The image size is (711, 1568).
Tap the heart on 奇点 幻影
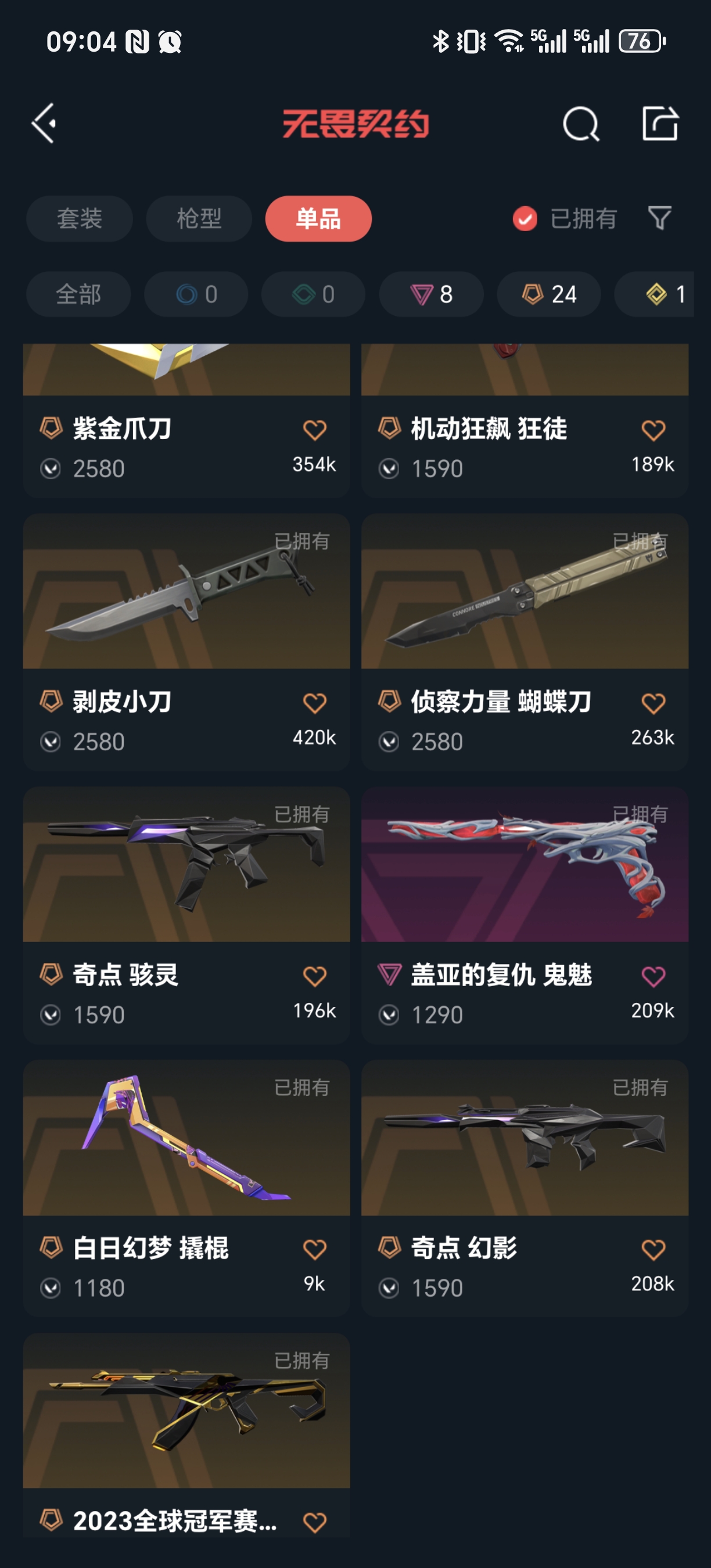point(652,1250)
